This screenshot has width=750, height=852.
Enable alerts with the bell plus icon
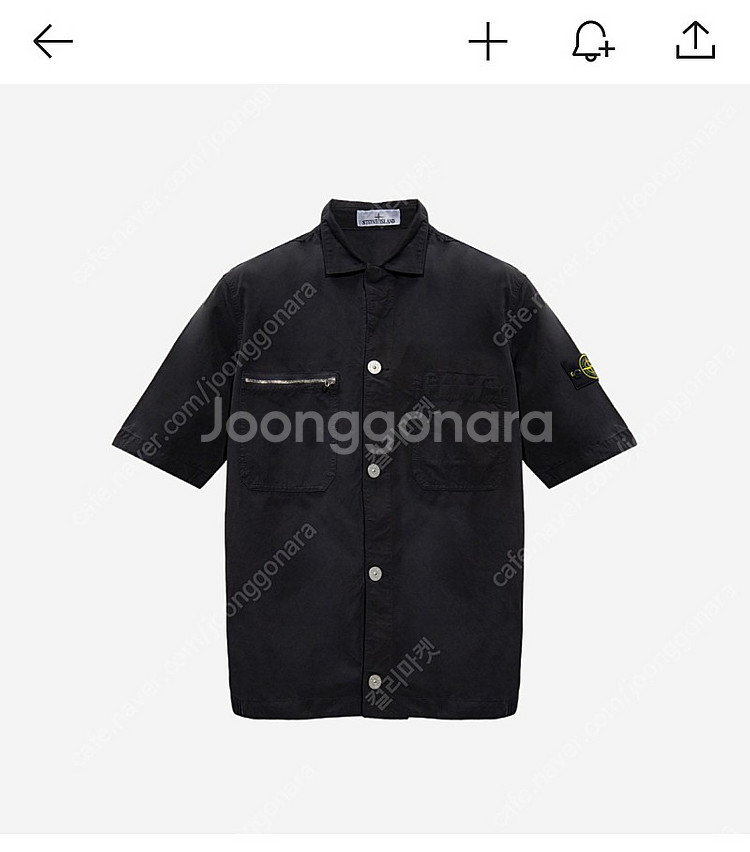click(592, 41)
